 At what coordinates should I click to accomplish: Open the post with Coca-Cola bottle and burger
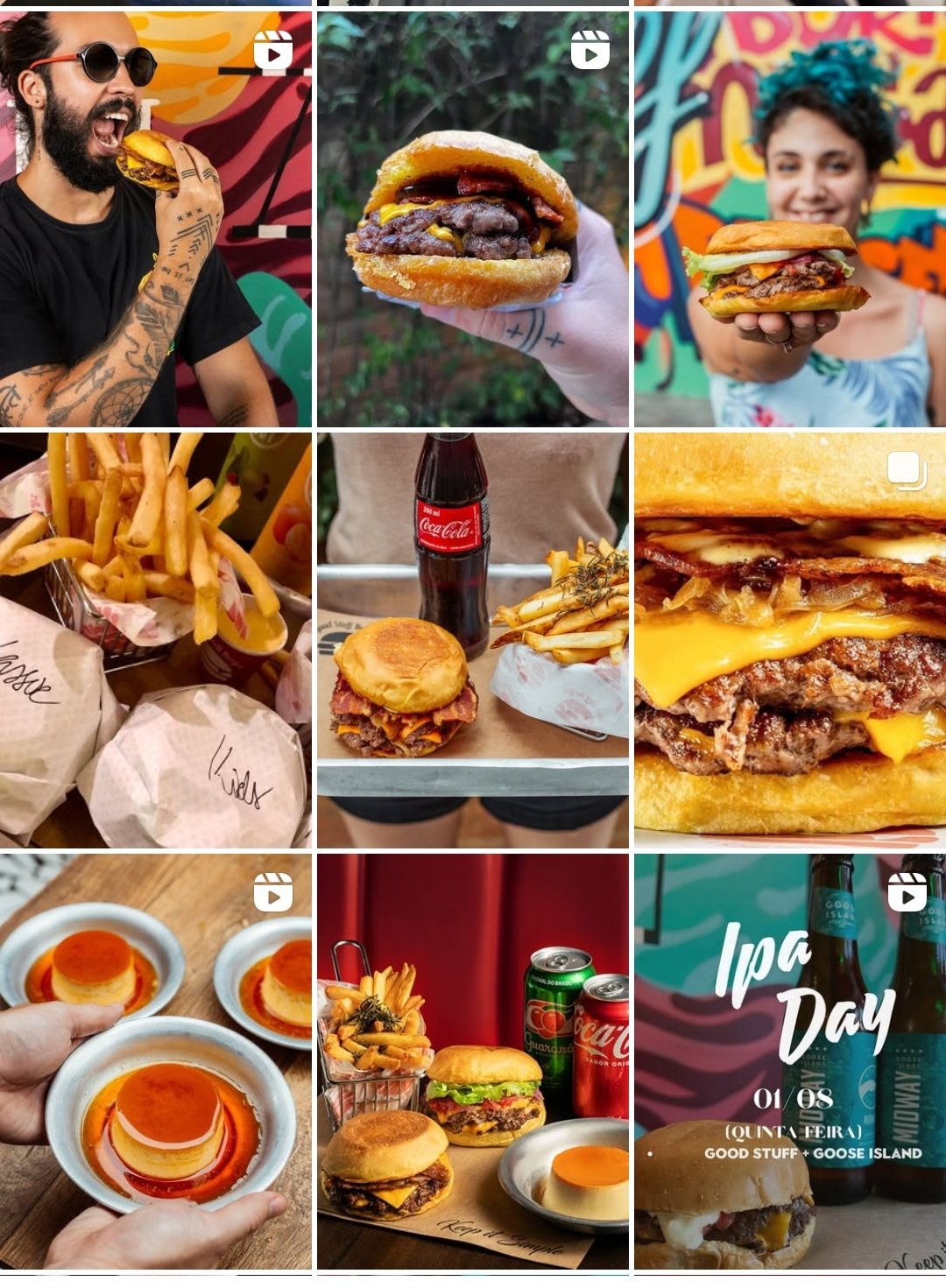click(472, 640)
